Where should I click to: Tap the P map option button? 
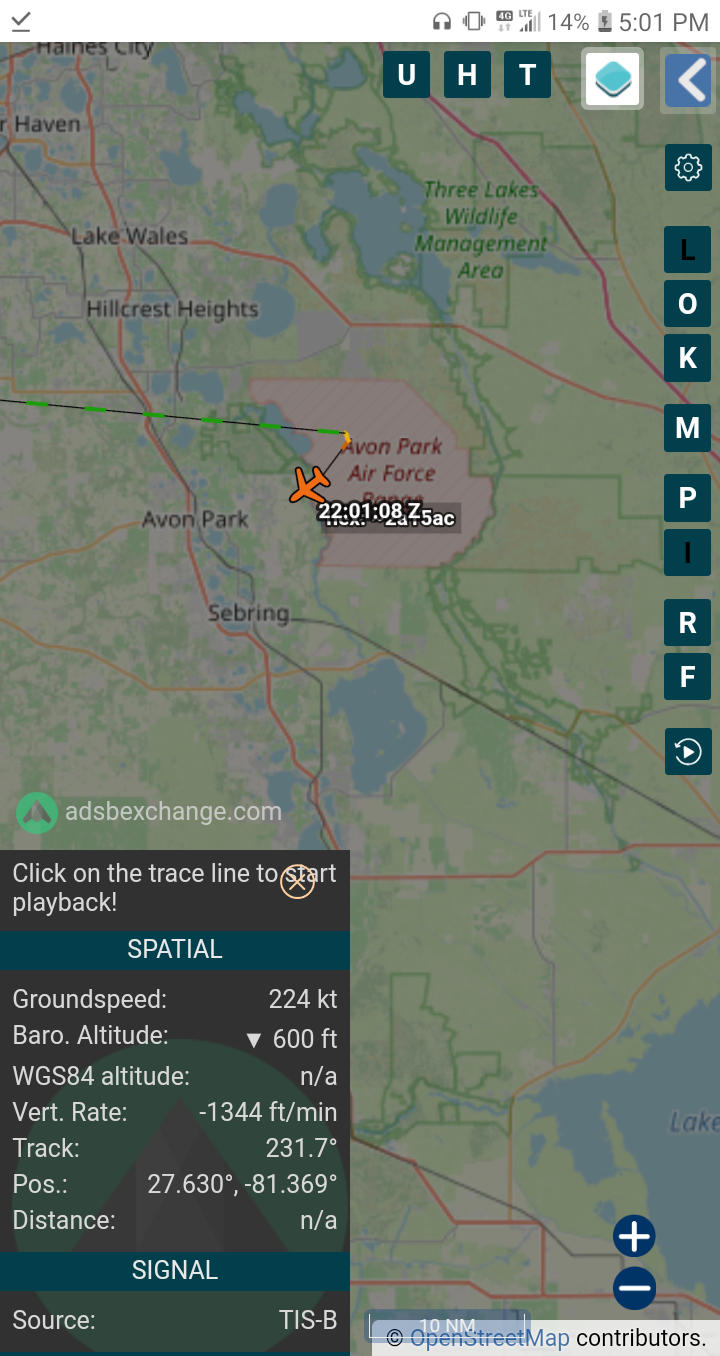pyautogui.click(x=688, y=498)
